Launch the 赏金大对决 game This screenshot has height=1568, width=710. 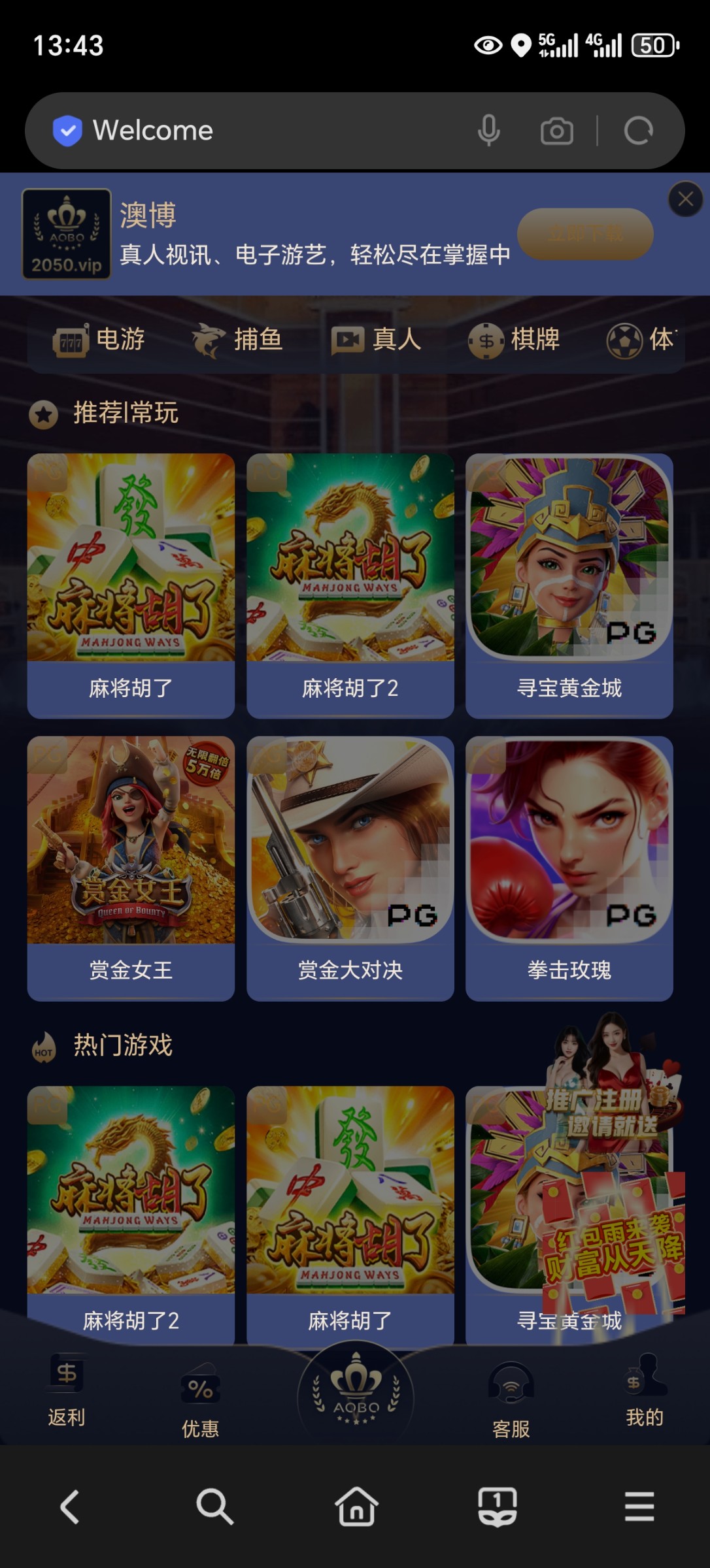point(350,868)
